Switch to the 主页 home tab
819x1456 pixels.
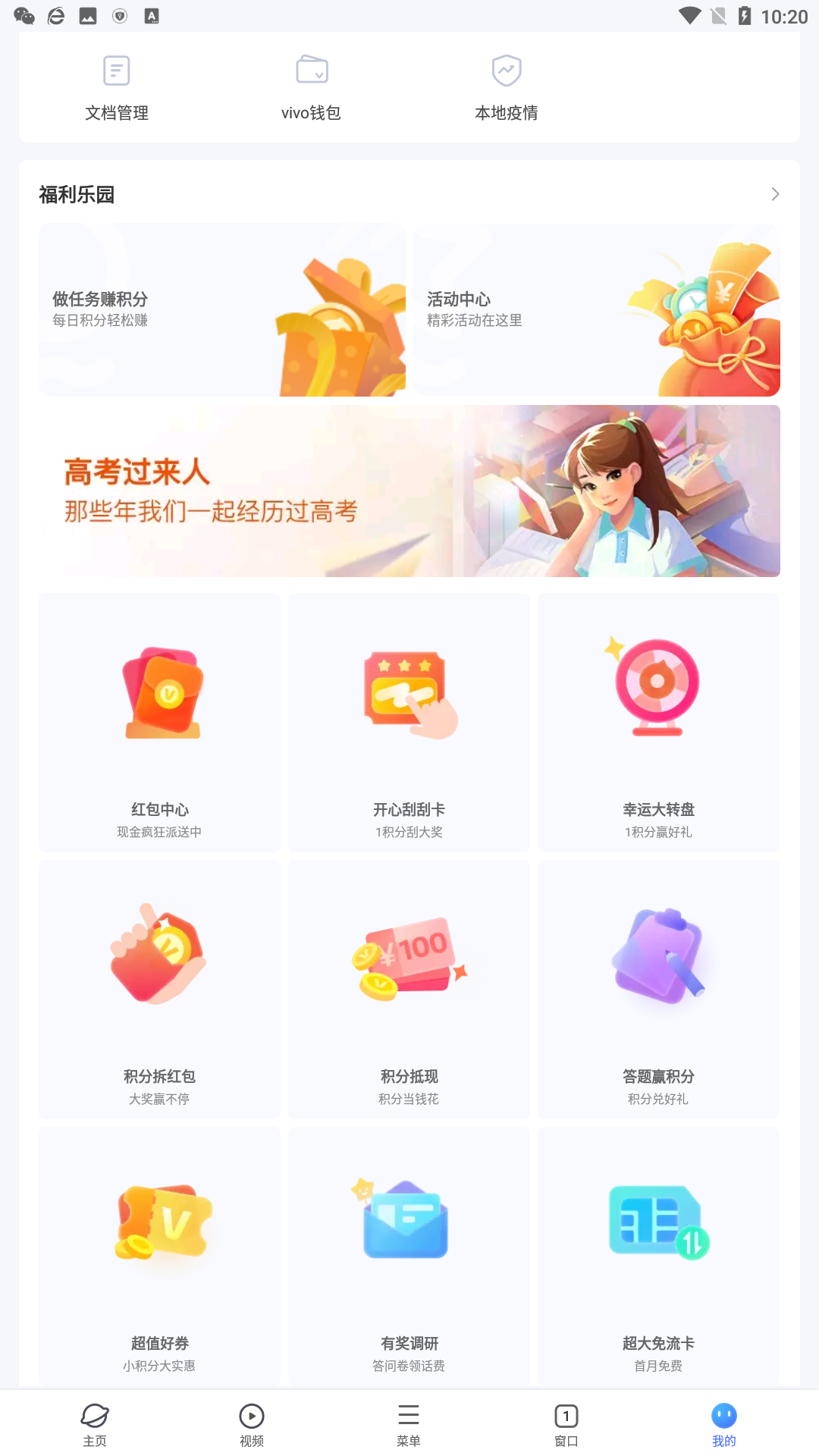click(95, 1424)
